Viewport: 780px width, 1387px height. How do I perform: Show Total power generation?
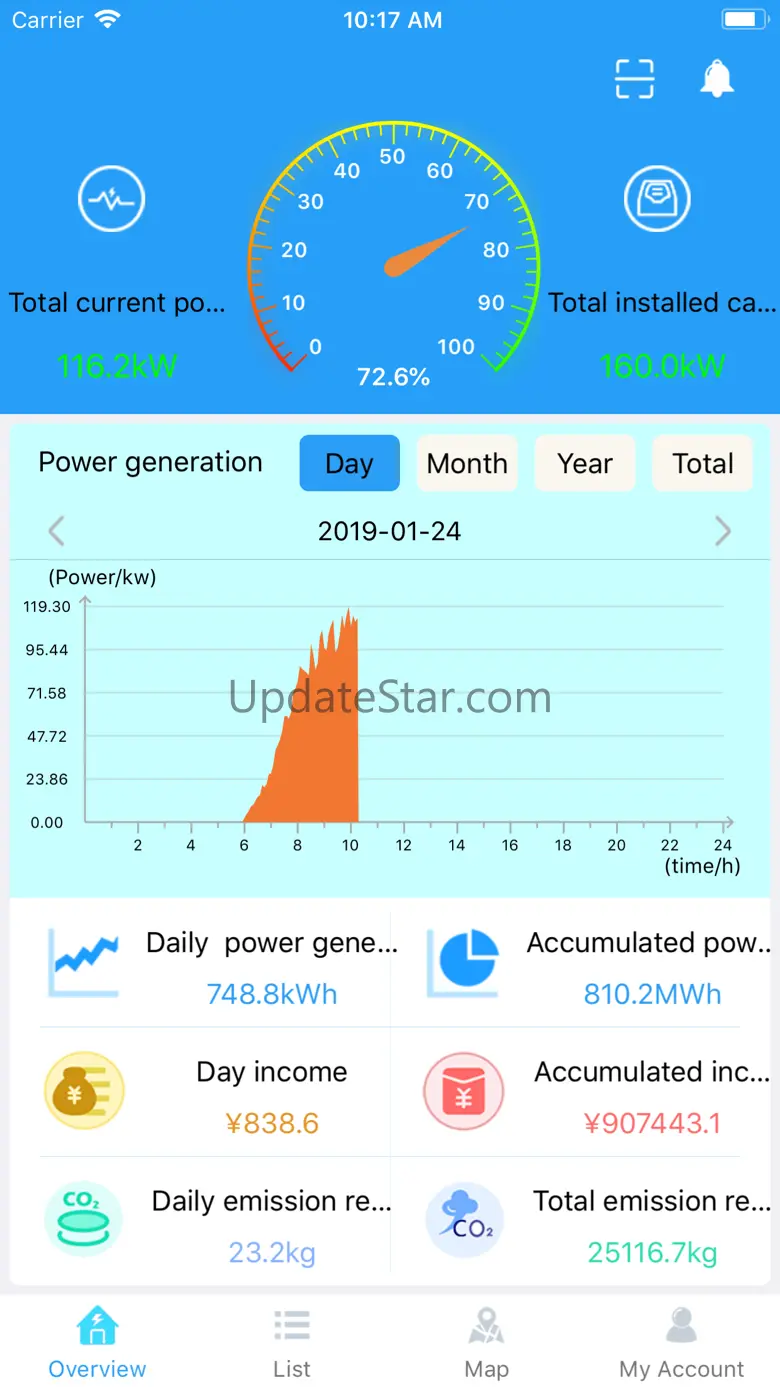pyautogui.click(x=702, y=463)
